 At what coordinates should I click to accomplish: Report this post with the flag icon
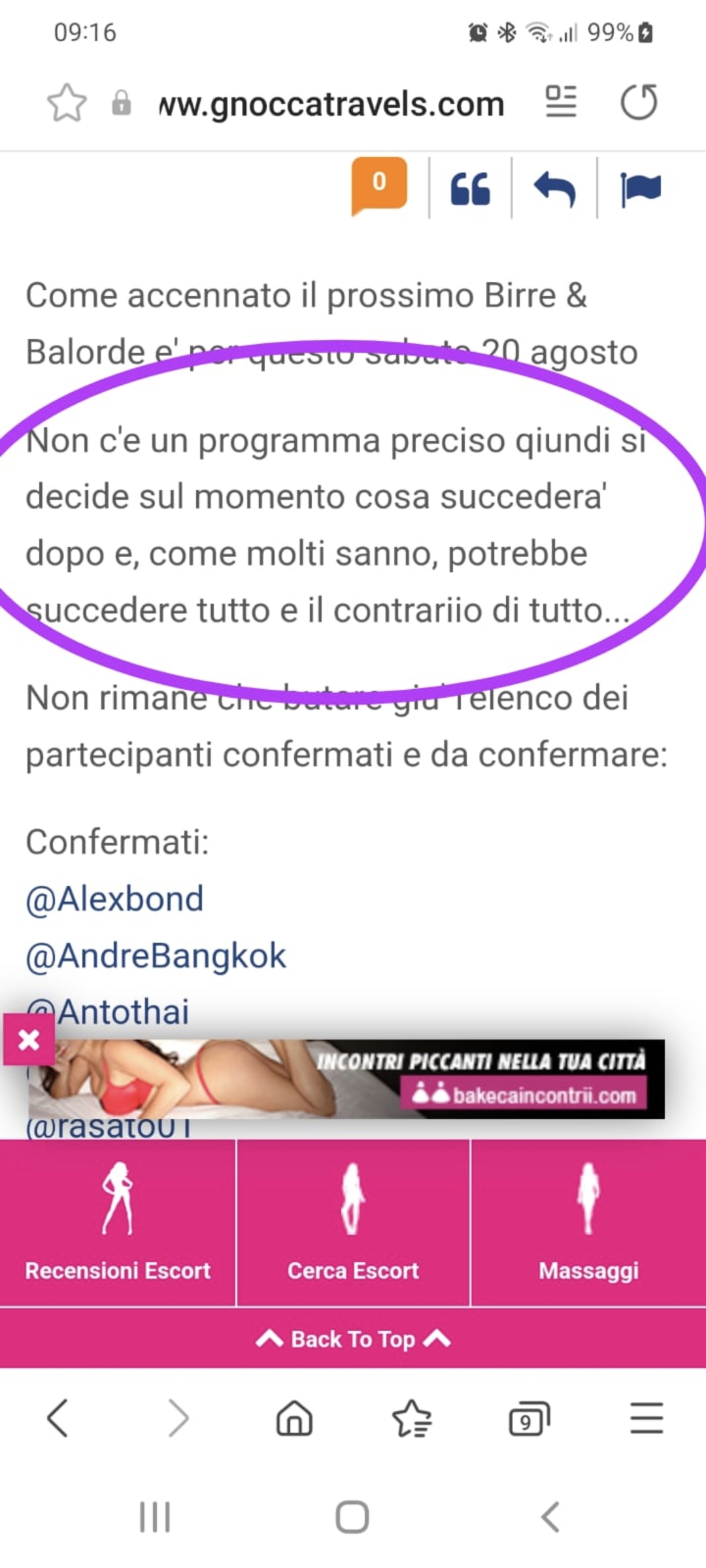640,189
